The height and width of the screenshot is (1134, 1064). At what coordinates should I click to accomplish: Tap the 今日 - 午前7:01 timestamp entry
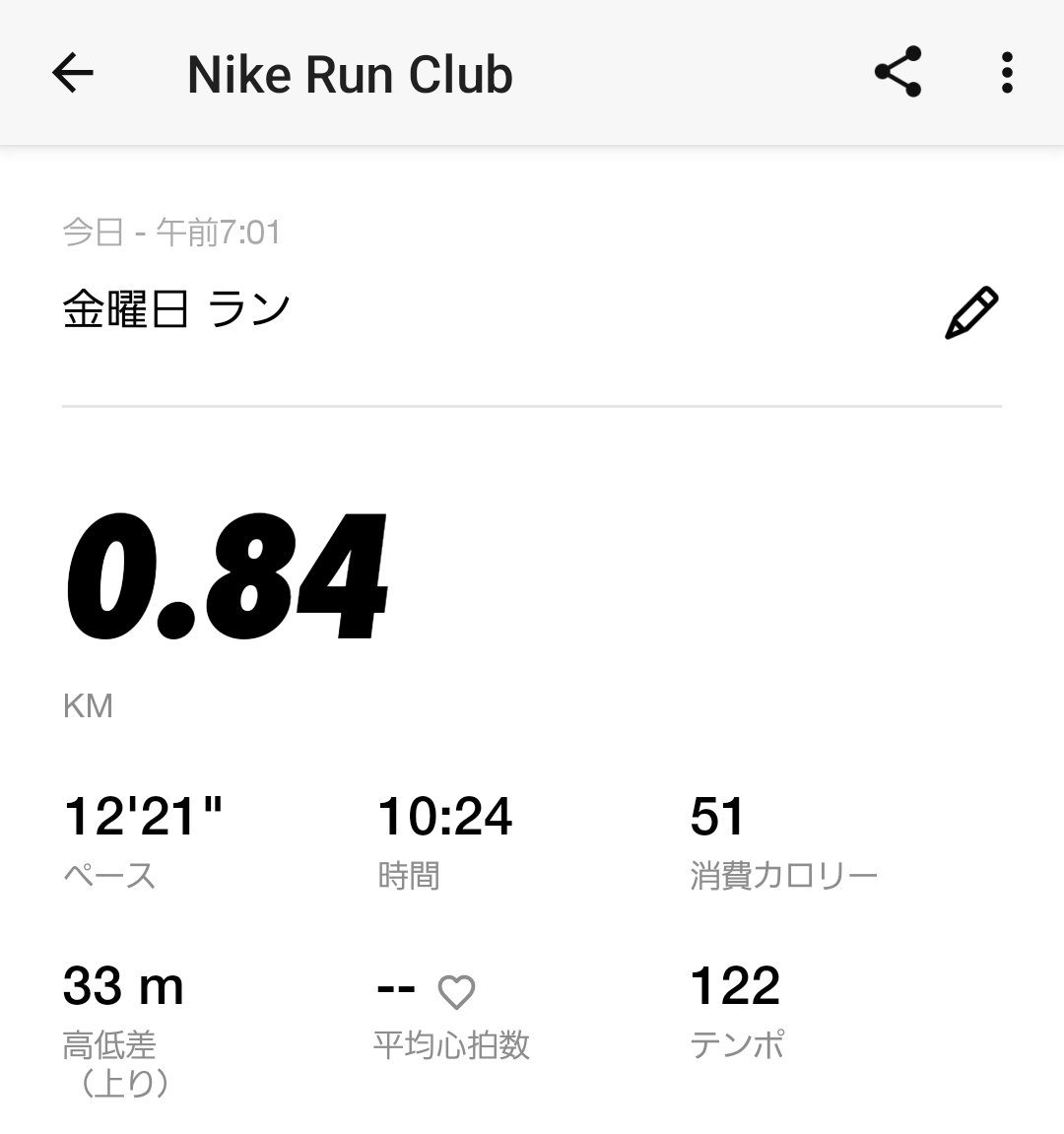(171, 231)
